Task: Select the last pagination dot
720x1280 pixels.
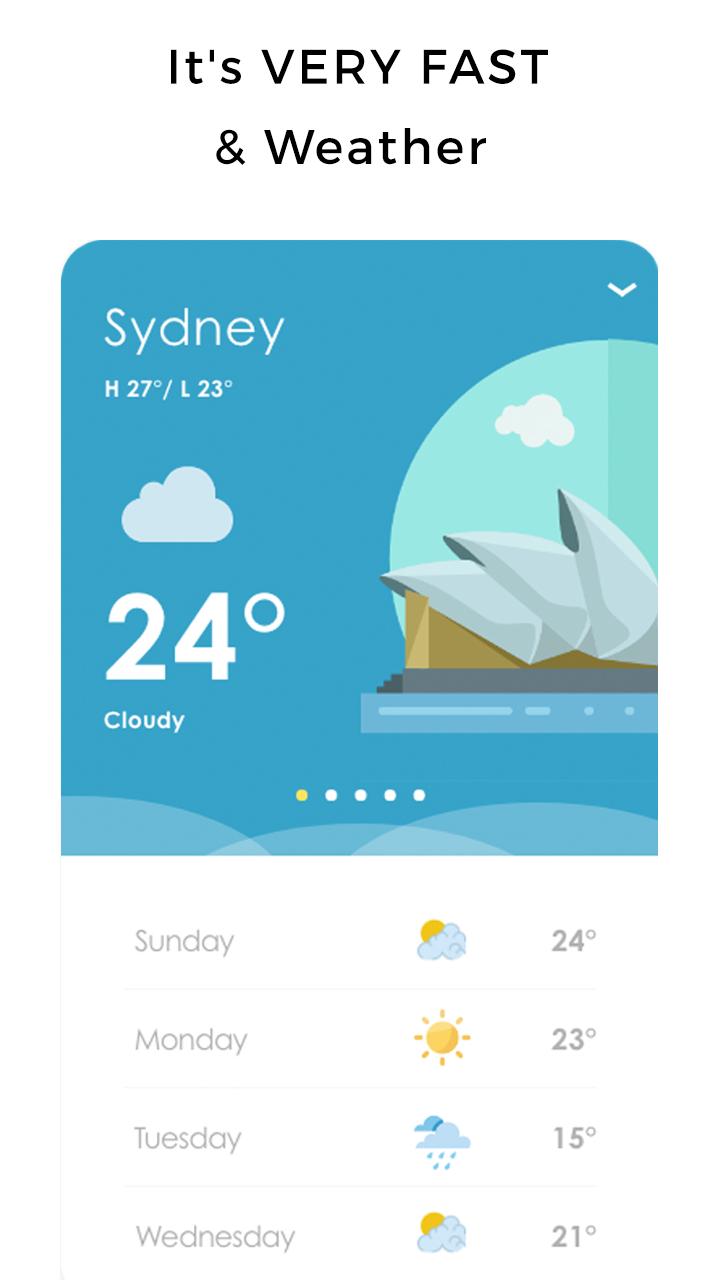Action: tap(419, 793)
